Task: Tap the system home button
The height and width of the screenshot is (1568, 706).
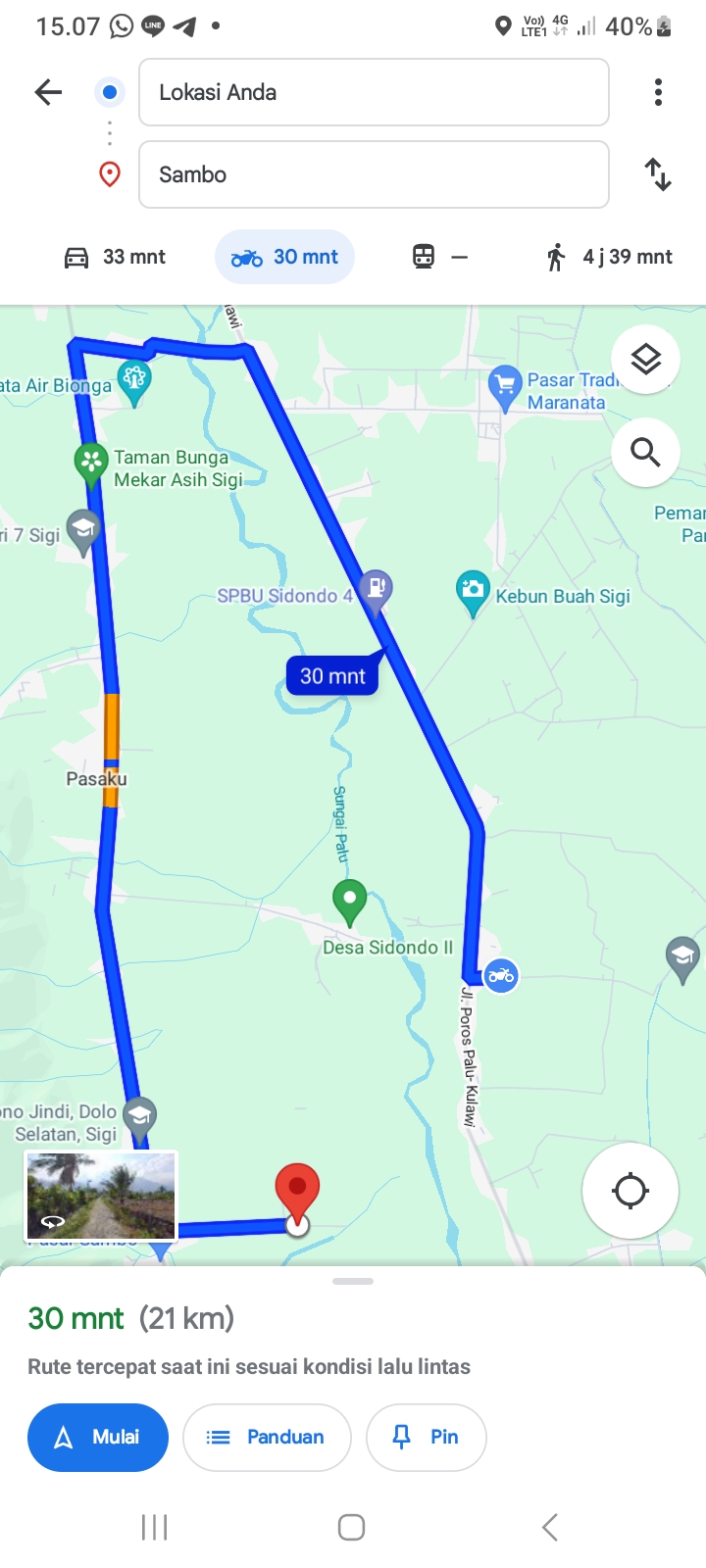Action: pyautogui.click(x=352, y=1527)
